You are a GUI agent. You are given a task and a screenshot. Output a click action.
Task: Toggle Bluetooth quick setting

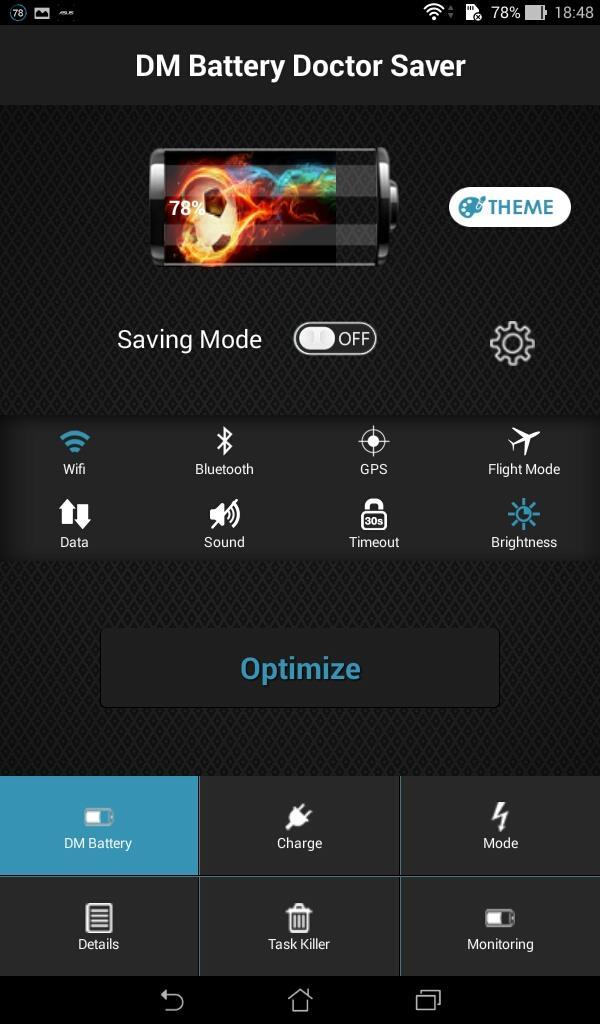tap(224, 451)
